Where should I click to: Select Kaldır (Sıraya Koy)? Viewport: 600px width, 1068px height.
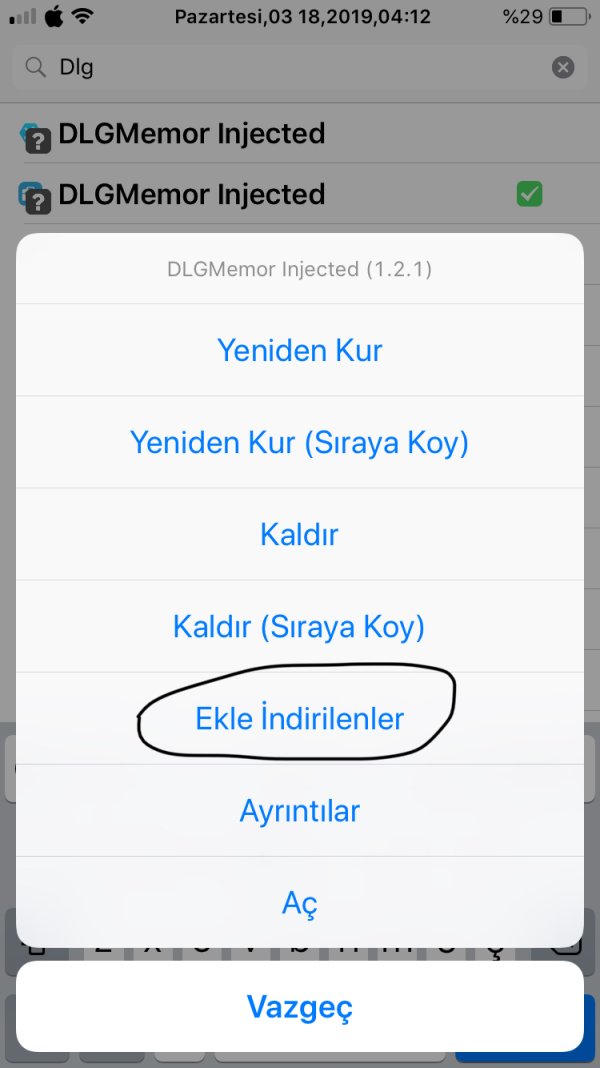[x=300, y=627]
